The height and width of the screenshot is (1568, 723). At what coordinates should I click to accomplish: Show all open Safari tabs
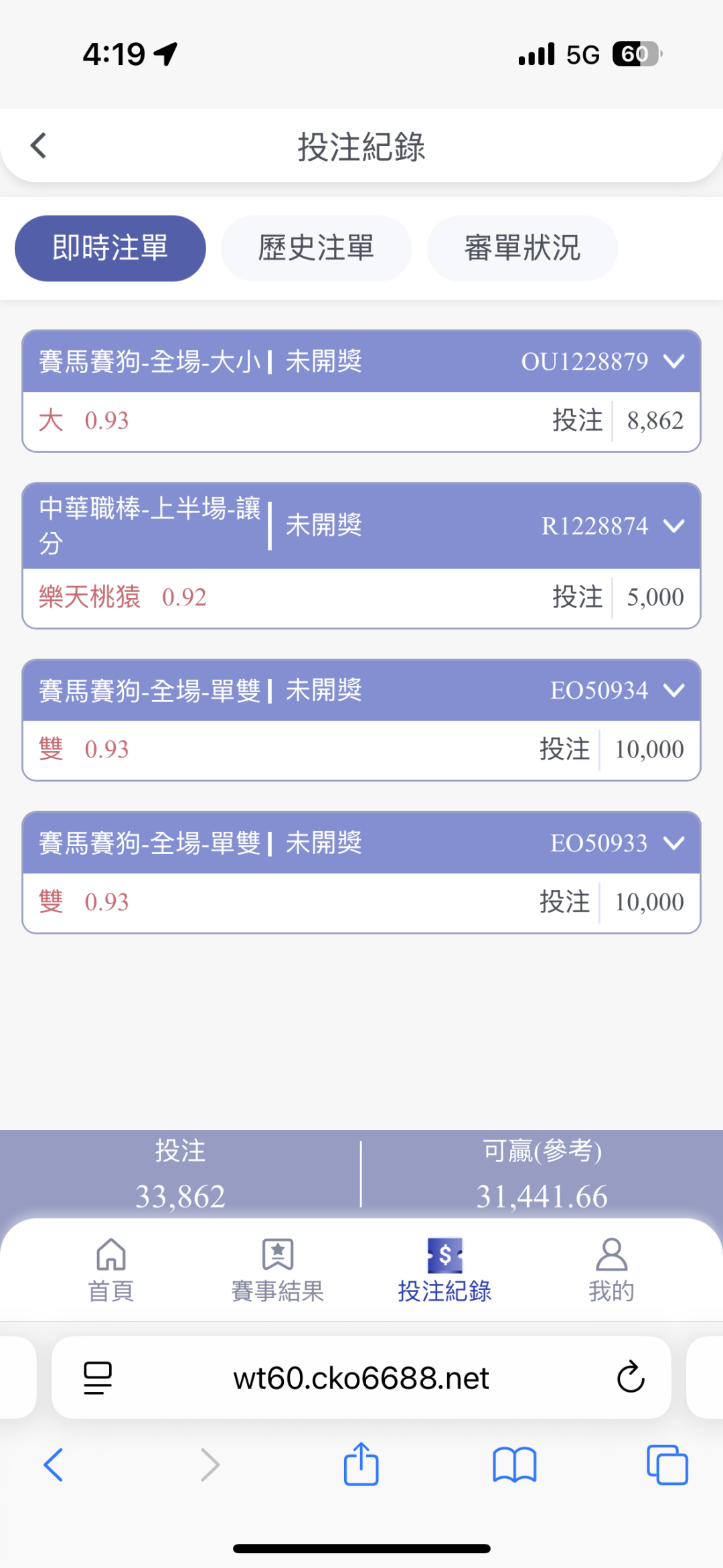pos(667,1464)
